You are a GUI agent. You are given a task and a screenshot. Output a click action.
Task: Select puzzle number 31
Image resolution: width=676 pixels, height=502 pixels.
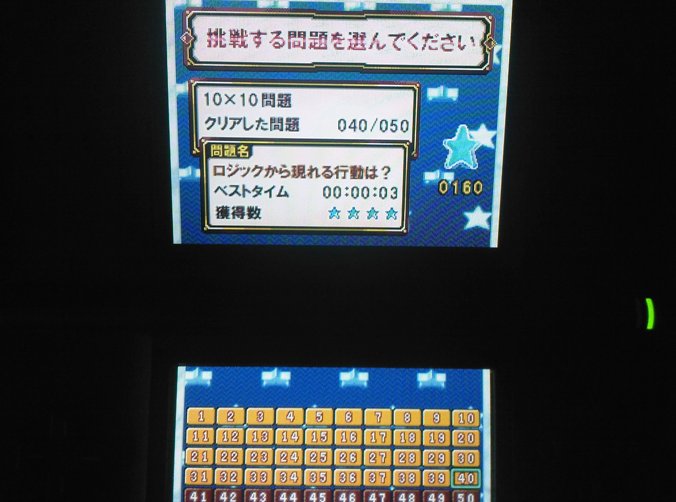click(x=199, y=476)
